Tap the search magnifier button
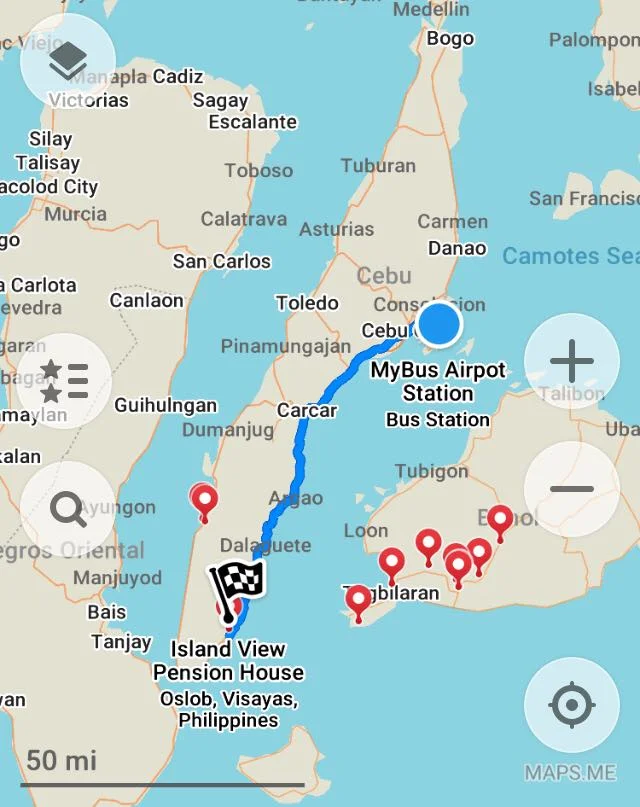The width and height of the screenshot is (640, 807). [x=68, y=510]
